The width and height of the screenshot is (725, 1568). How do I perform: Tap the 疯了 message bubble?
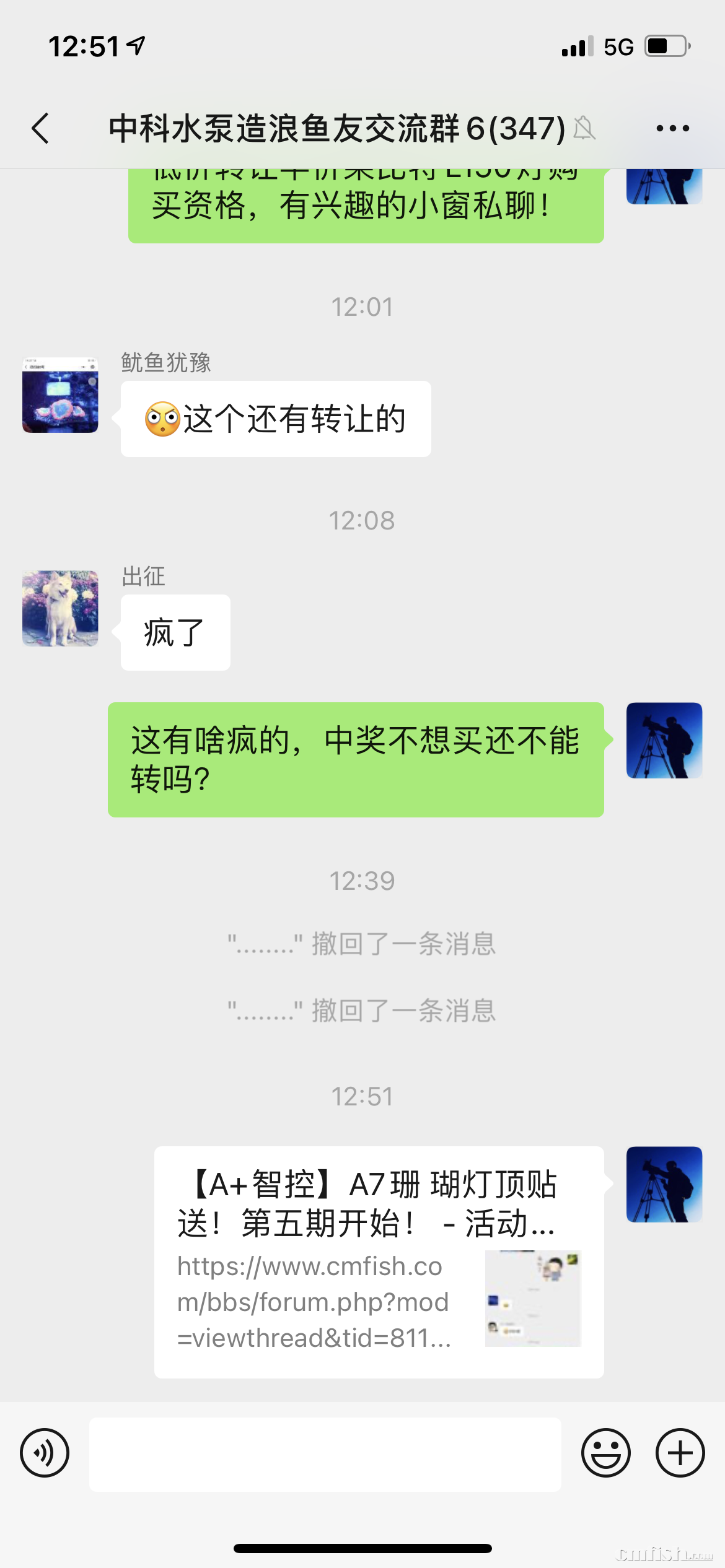174,632
